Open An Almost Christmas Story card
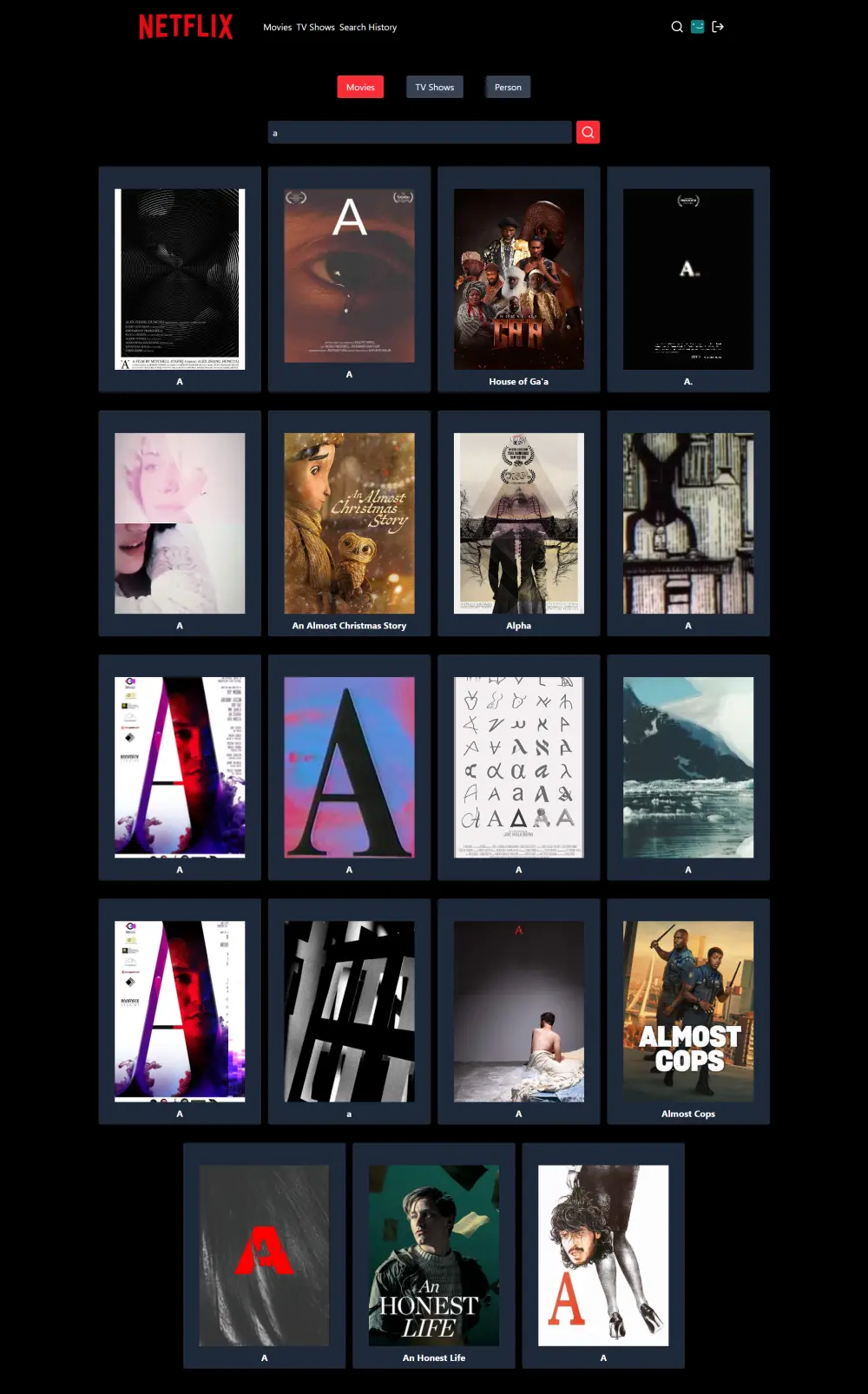The width and height of the screenshot is (868, 1394). (x=349, y=523)
